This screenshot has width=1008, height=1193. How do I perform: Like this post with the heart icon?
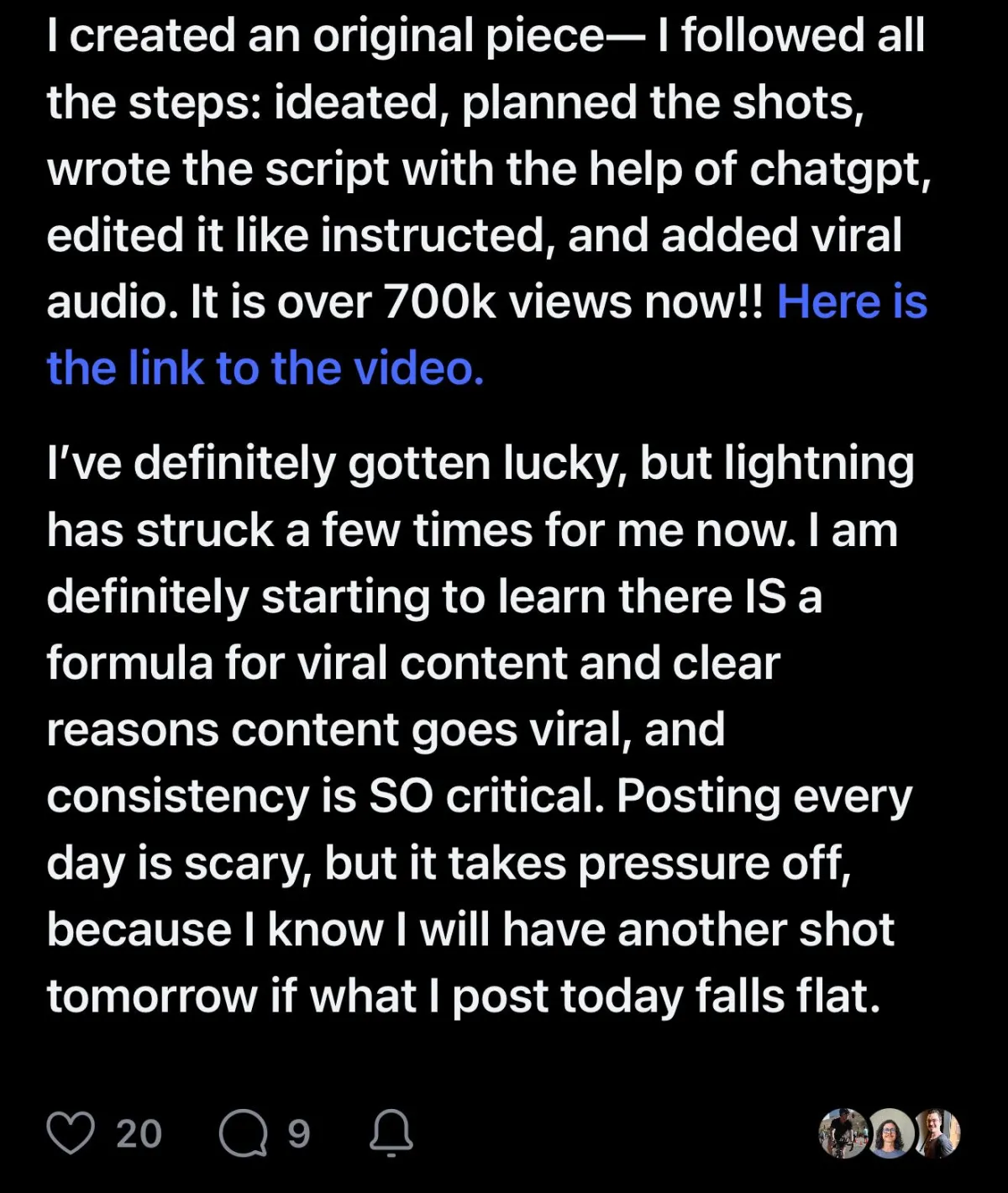pos(71,1133)
